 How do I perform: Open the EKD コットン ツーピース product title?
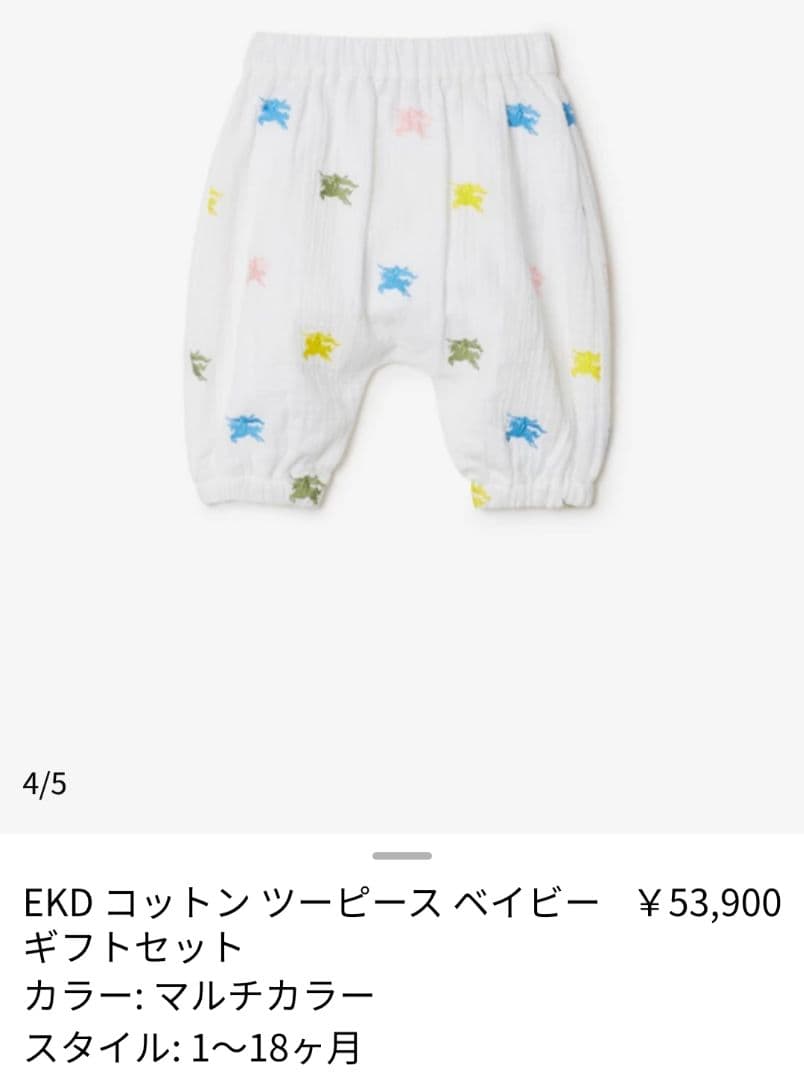(300, 898)
